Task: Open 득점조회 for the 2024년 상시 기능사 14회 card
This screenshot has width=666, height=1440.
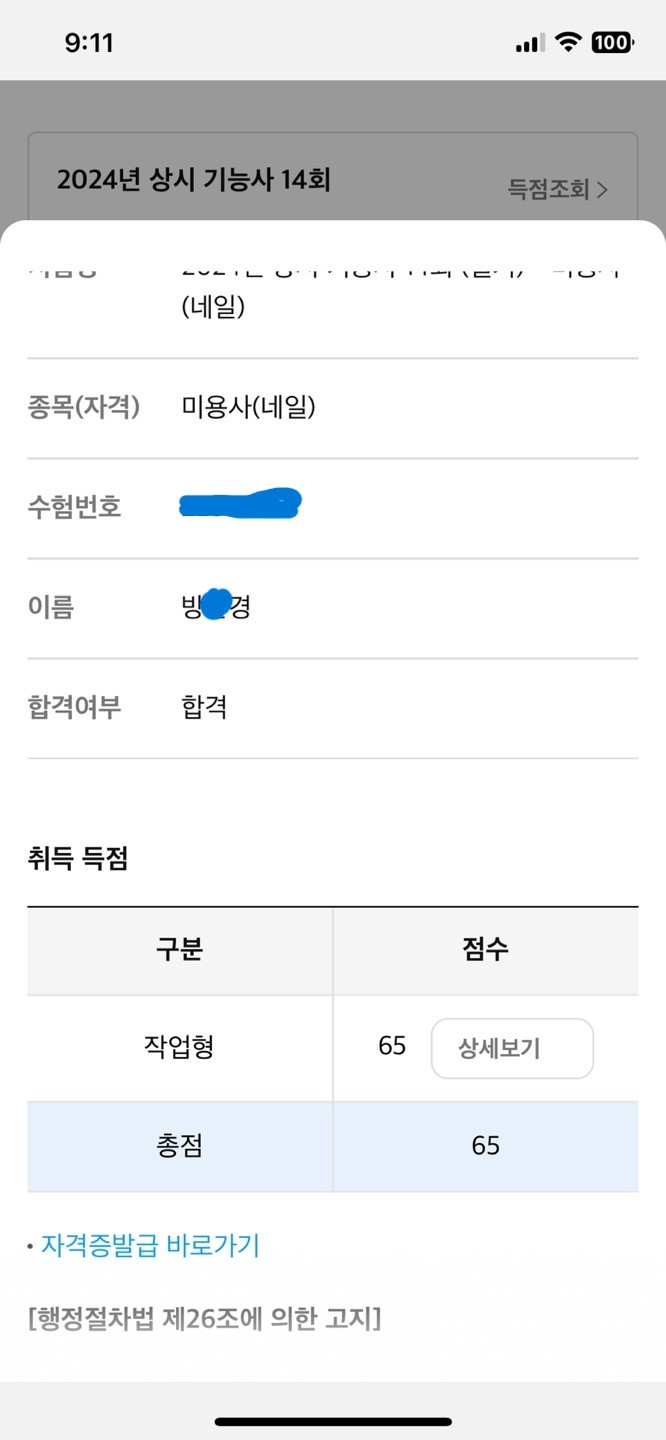Action: pyautogui.click(x=558, y=188)
